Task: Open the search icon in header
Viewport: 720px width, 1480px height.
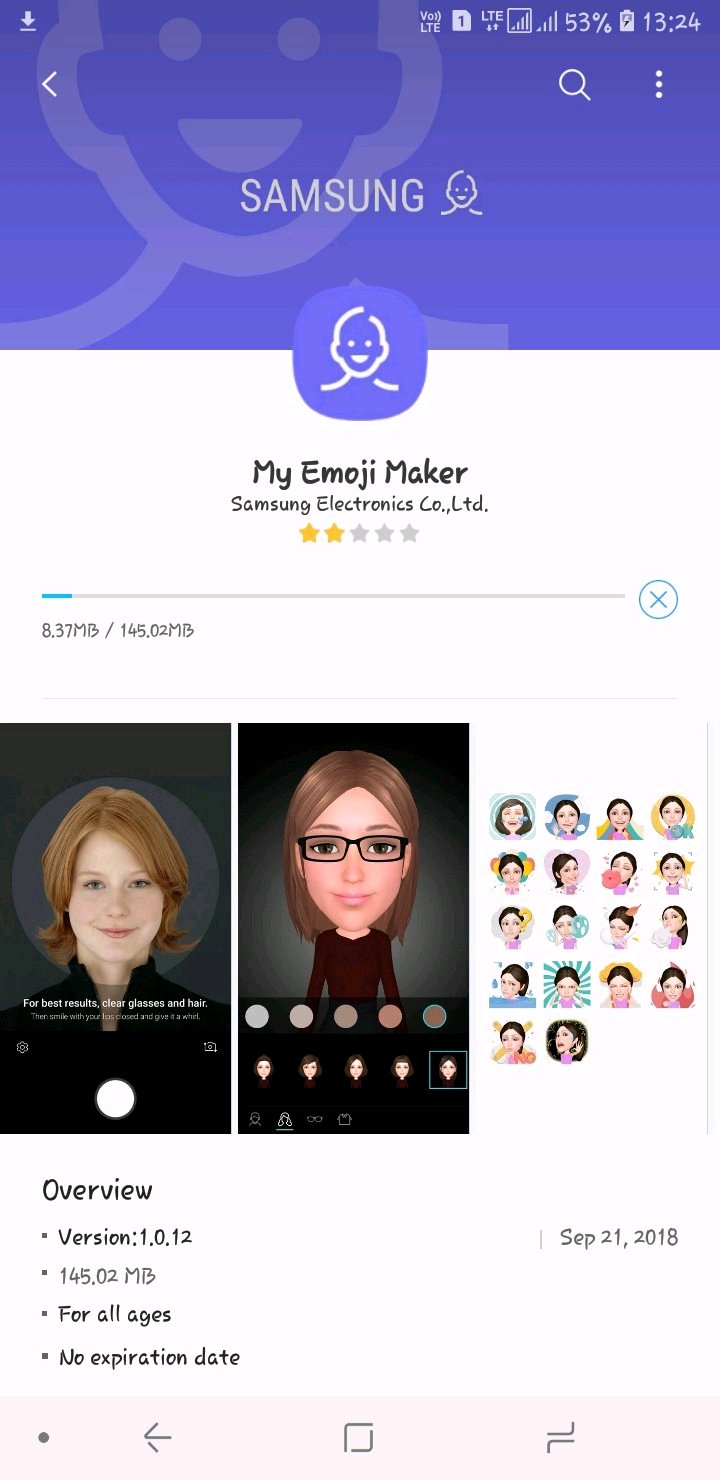Action: [x=574, y=85]
